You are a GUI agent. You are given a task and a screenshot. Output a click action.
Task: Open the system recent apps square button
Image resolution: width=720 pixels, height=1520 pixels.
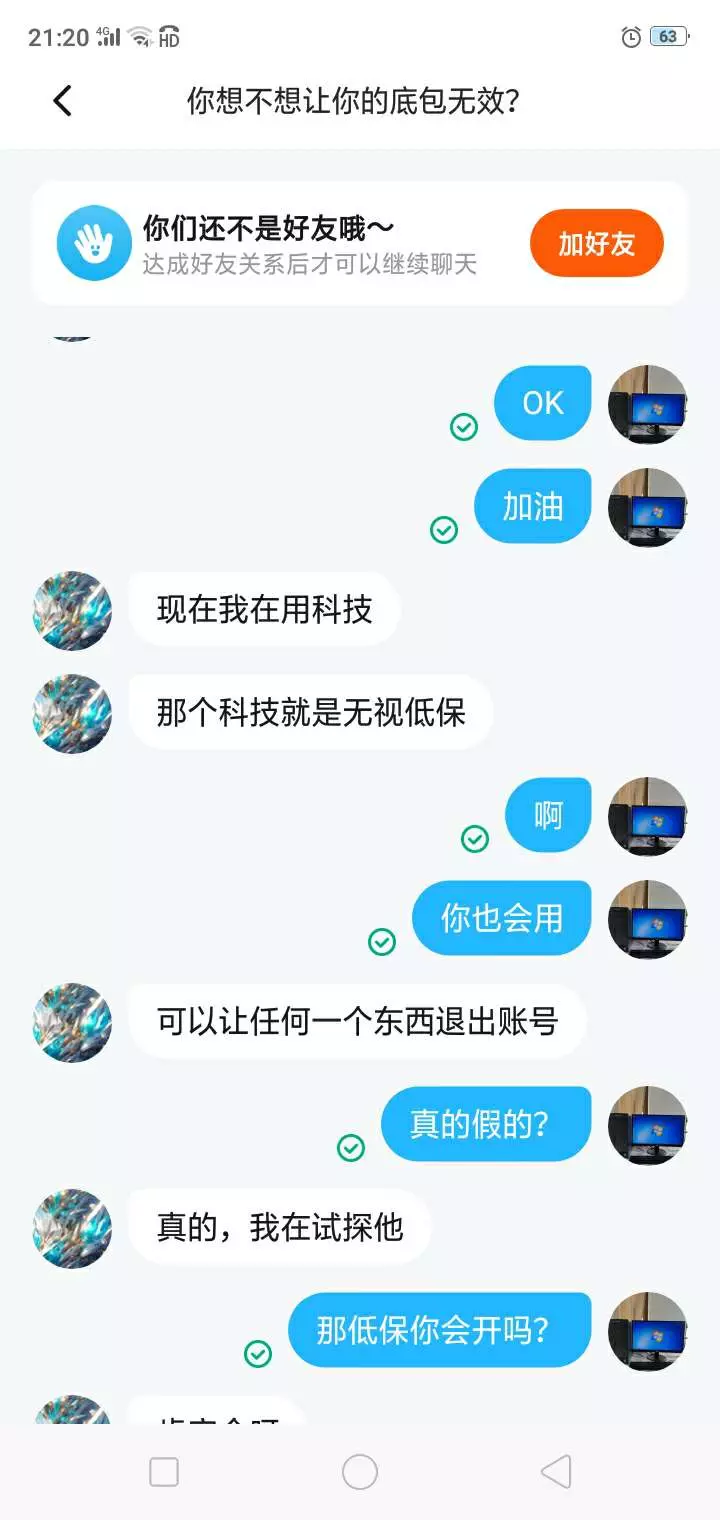click(x=164, y=1472)
